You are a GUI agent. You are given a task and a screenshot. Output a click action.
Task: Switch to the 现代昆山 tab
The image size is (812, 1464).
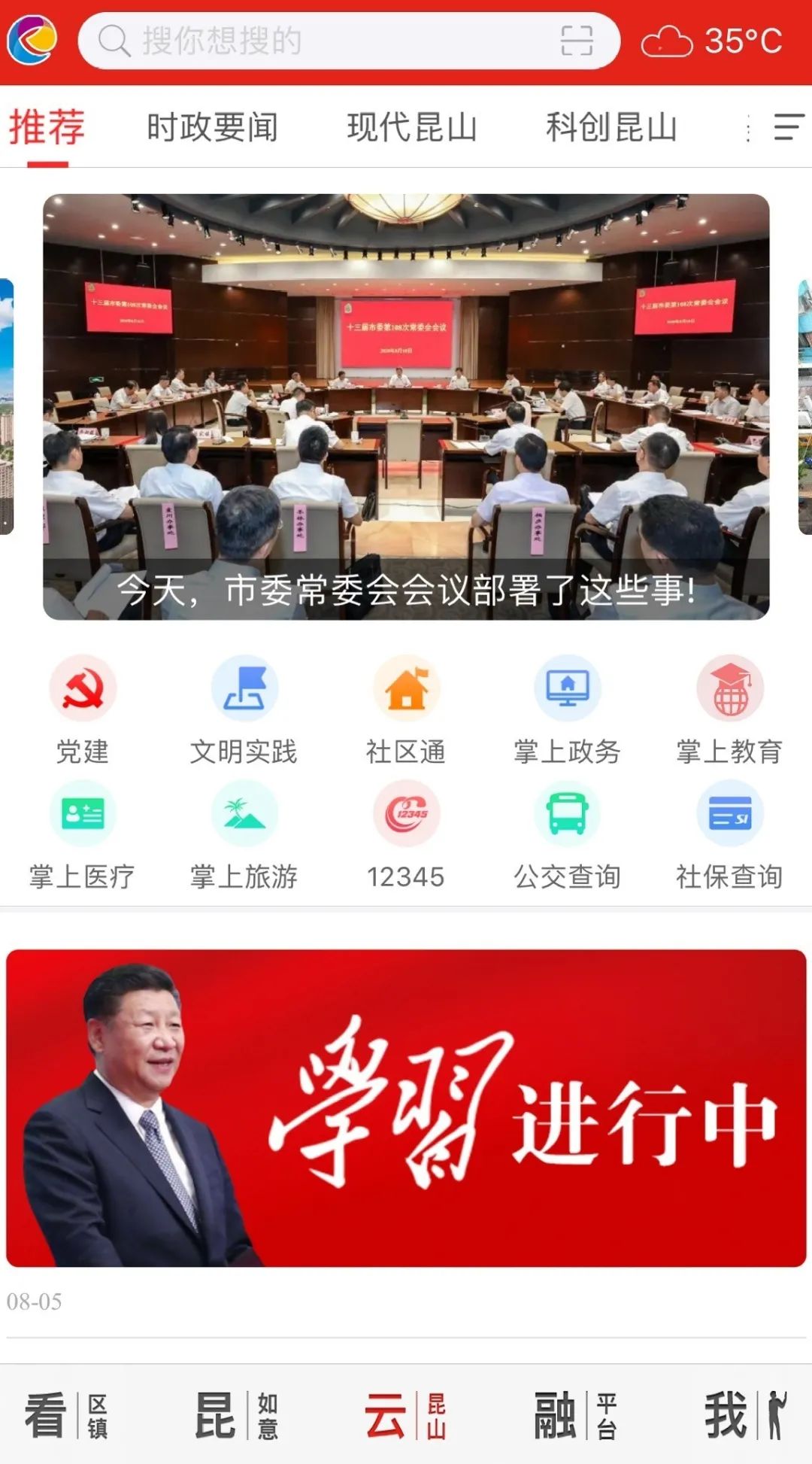click(412, 127)
